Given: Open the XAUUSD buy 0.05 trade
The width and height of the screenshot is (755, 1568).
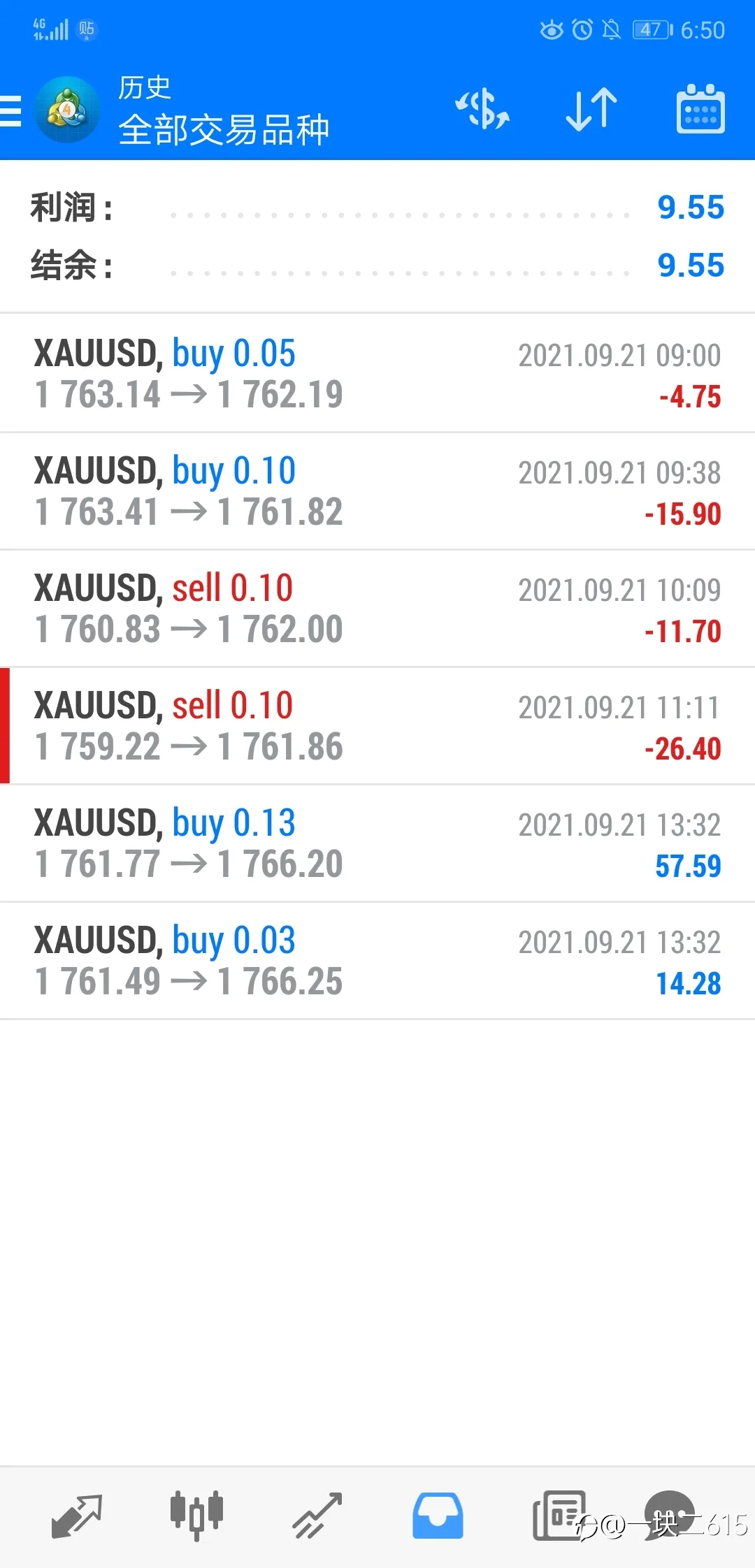Looking at the screenshot, I should coord(377,374).
